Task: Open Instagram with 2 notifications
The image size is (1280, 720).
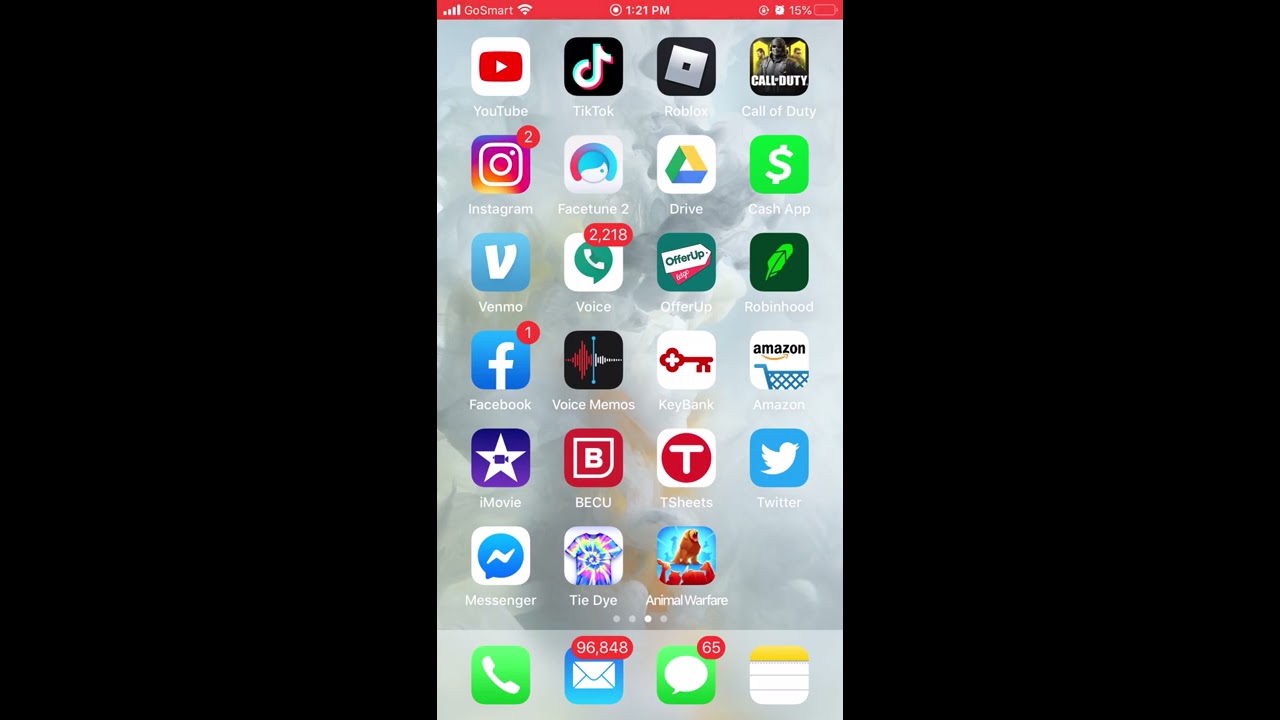Action: [x=500, y=165]
